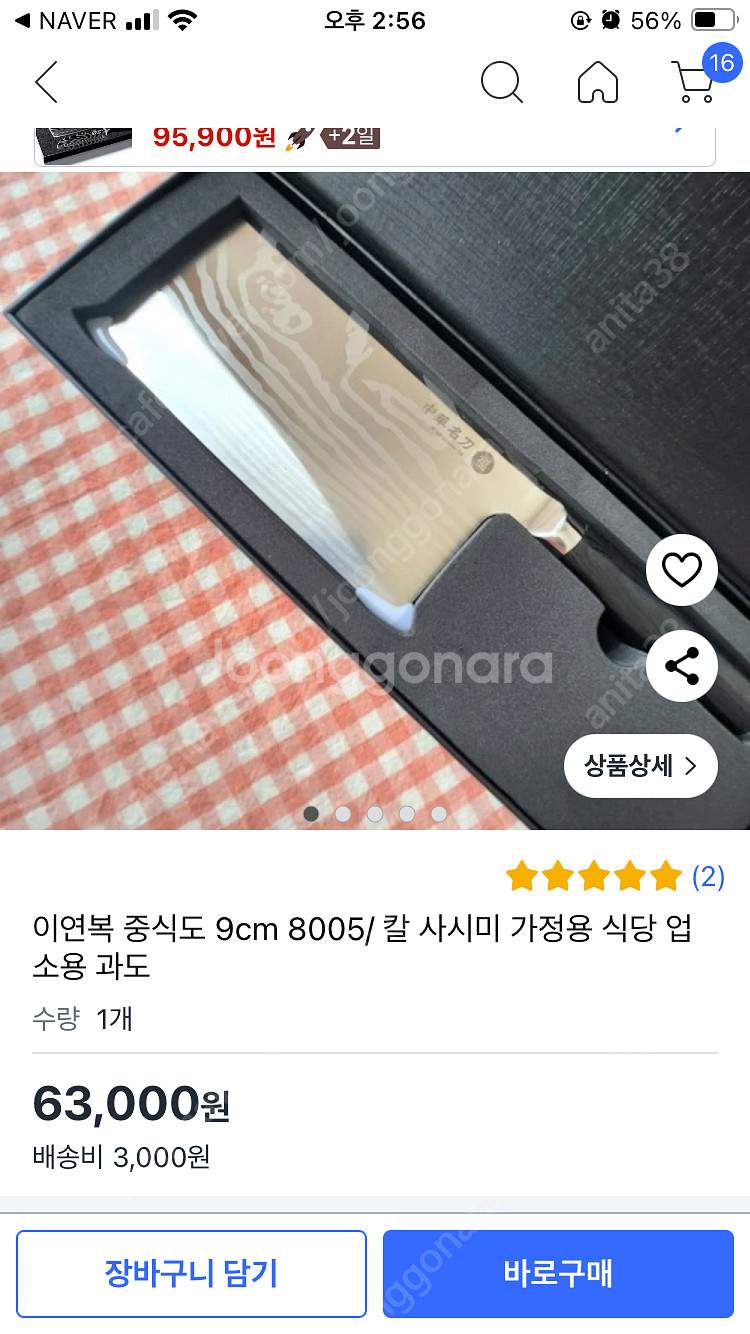Open the search magnifier icon
The height and width of the screenshot is (1334, 750).
(501, 82)
